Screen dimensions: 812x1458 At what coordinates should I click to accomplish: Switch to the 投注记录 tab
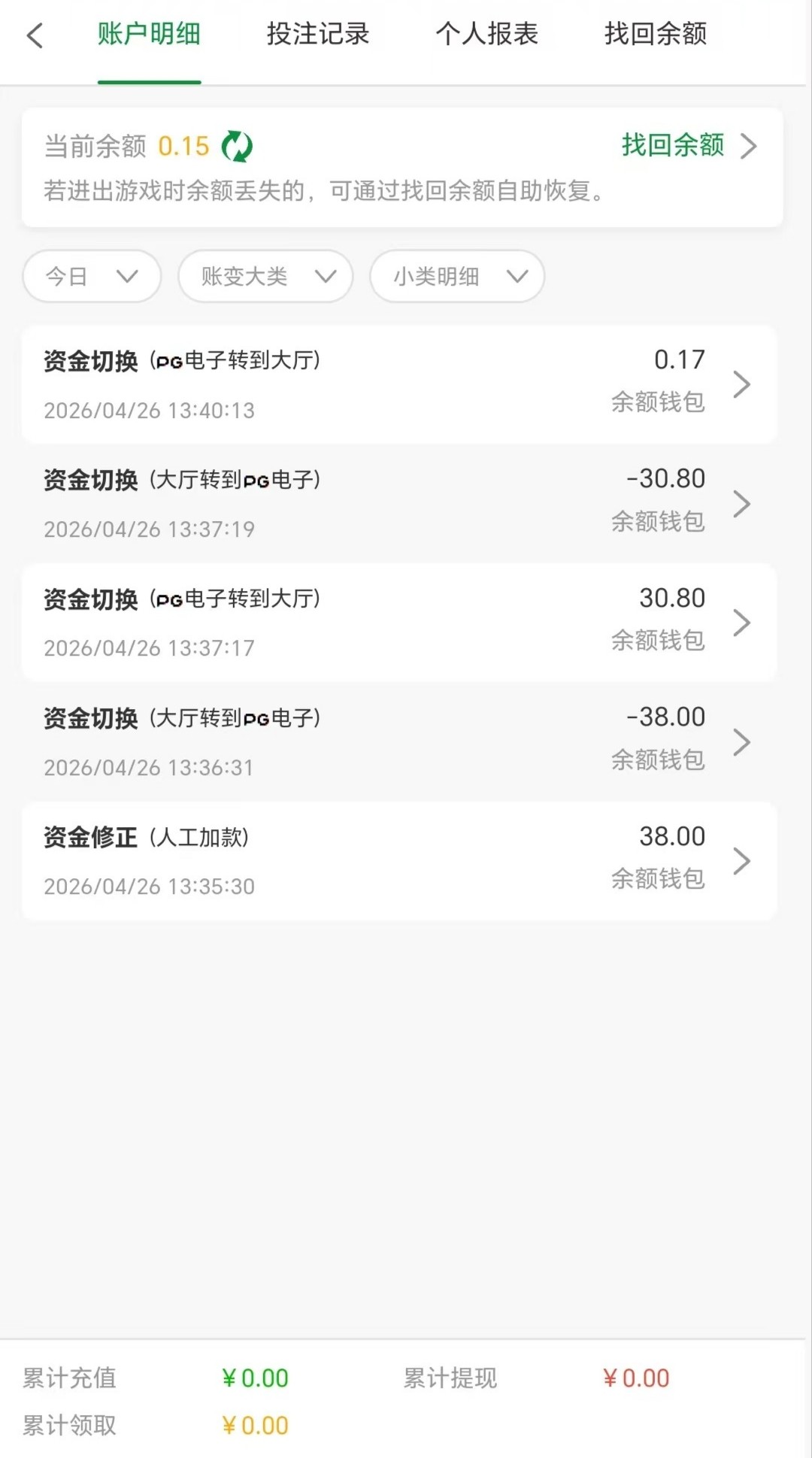(317, 35)
